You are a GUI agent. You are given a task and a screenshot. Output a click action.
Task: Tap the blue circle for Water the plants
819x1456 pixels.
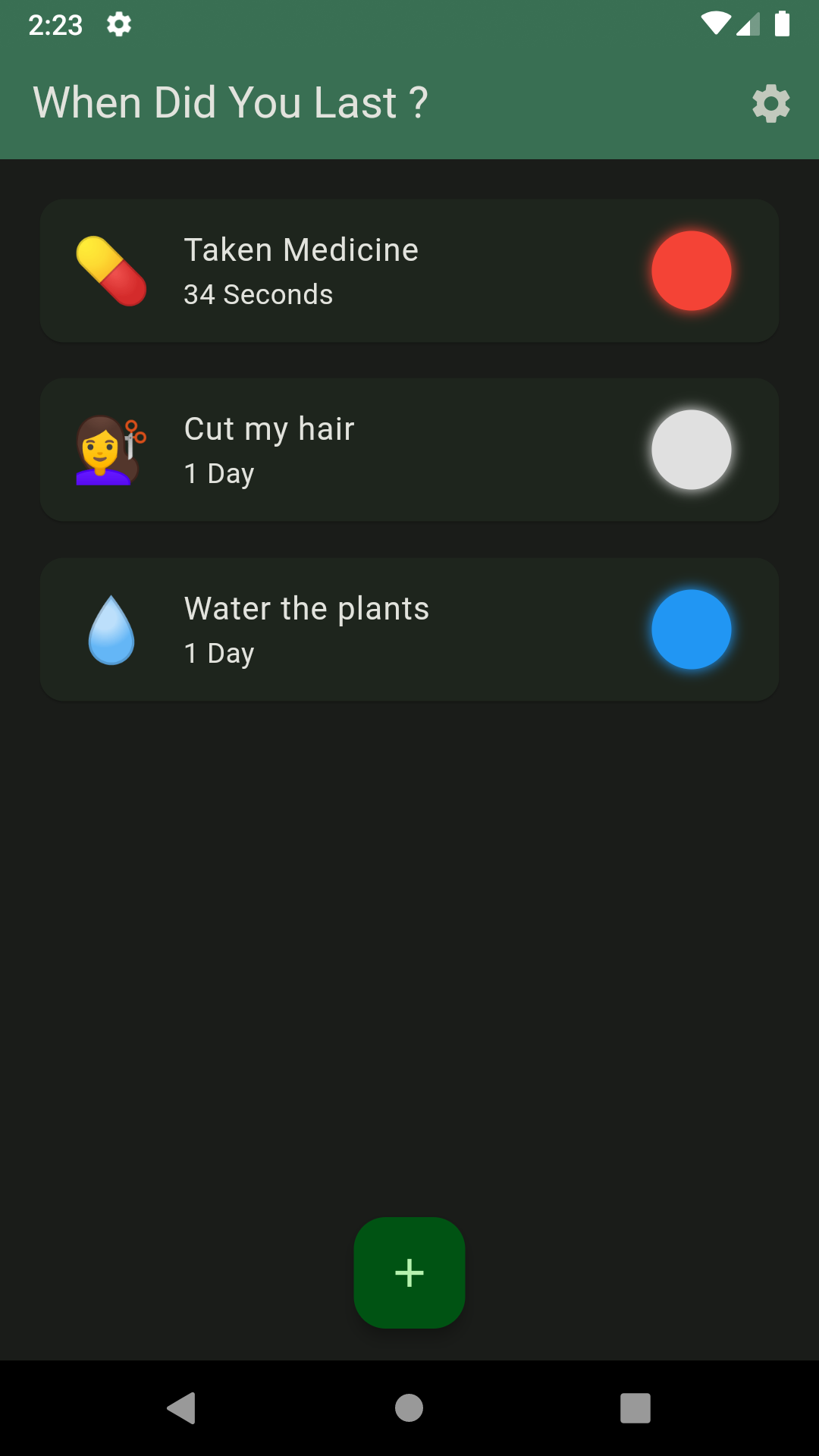[x=692, y=629]
